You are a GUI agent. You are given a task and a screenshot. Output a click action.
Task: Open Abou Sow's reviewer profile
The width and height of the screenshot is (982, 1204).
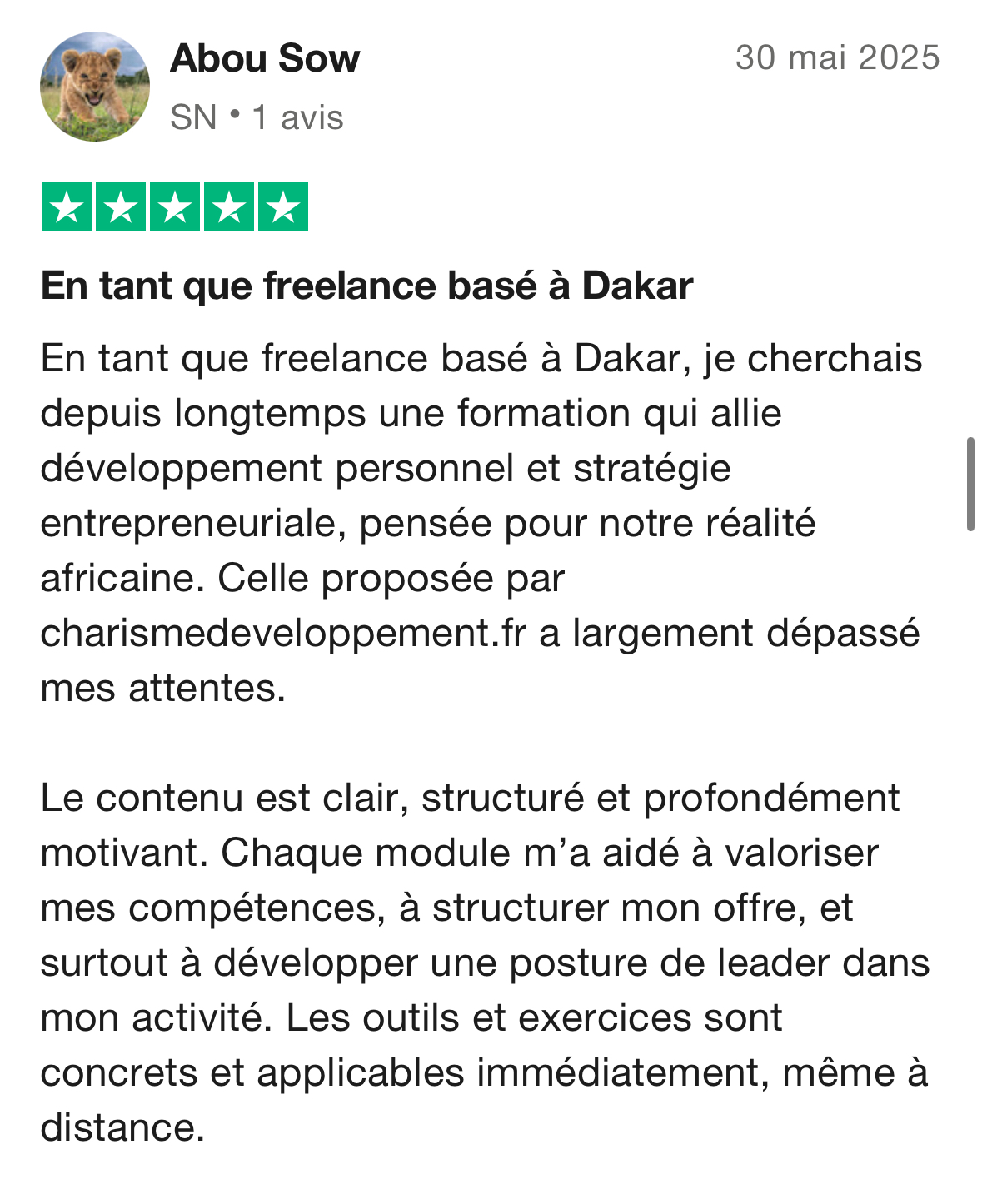pyautogui.click(x=264, y=59)
